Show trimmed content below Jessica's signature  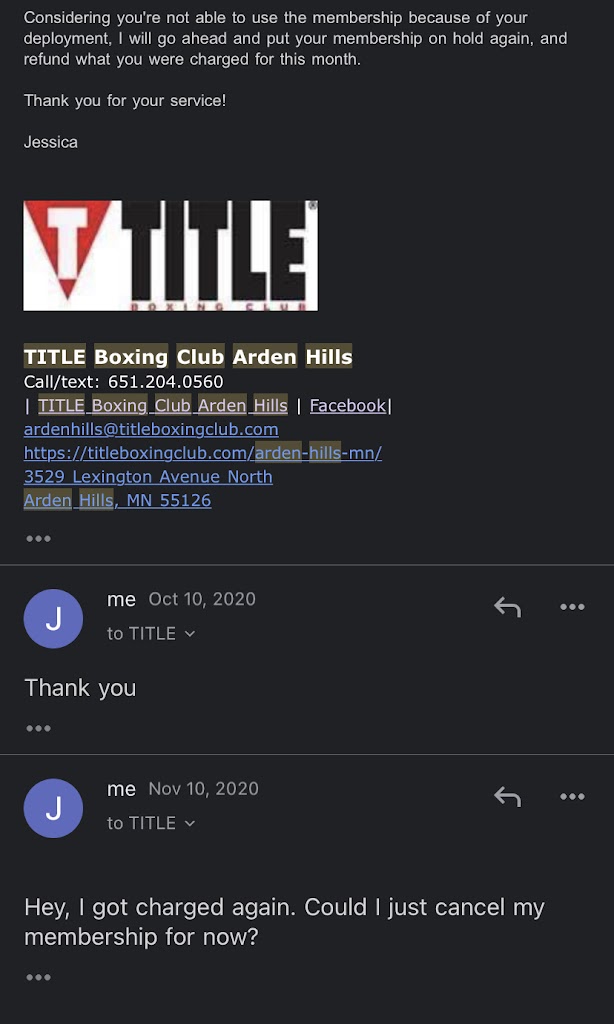[x=38, y=538]
